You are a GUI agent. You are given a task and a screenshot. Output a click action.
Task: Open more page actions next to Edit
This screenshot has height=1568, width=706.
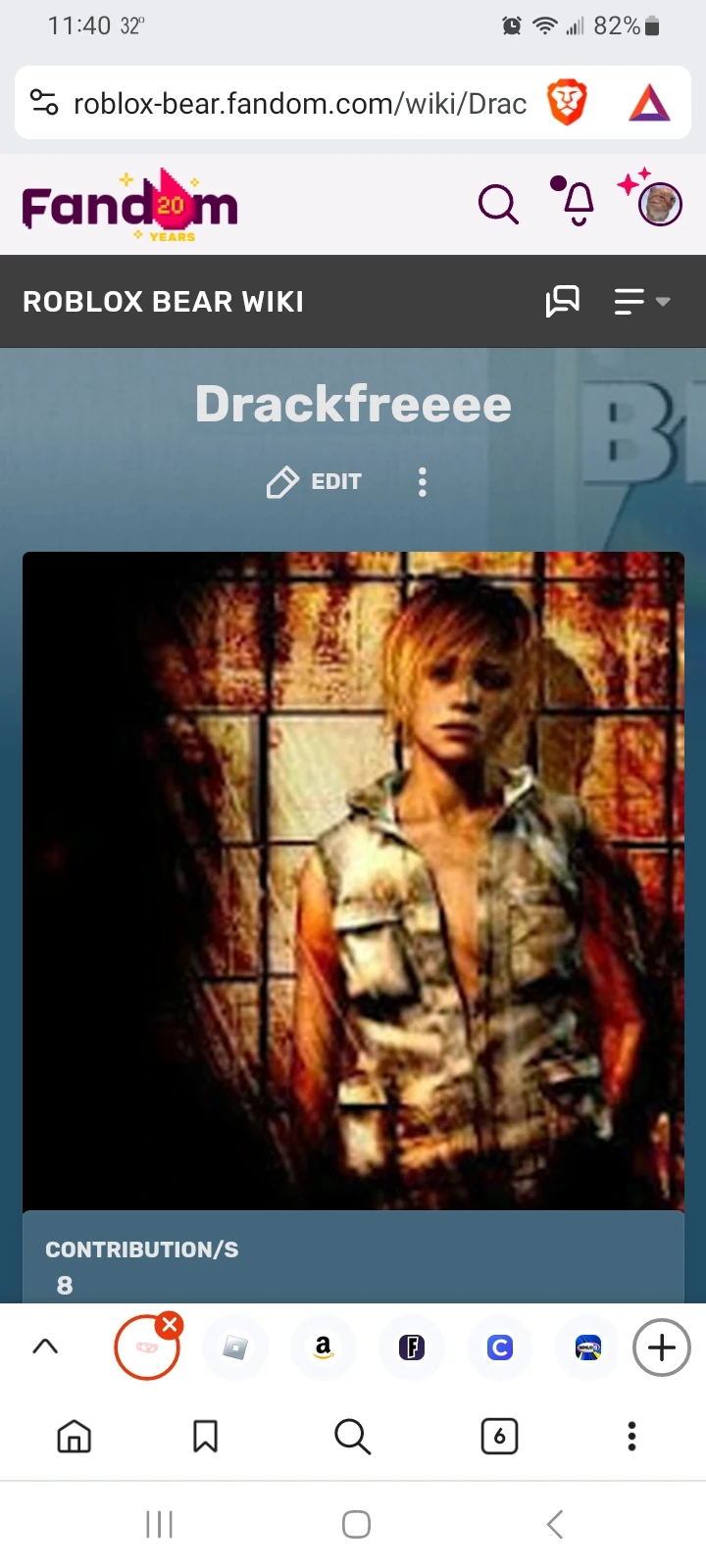423,481
